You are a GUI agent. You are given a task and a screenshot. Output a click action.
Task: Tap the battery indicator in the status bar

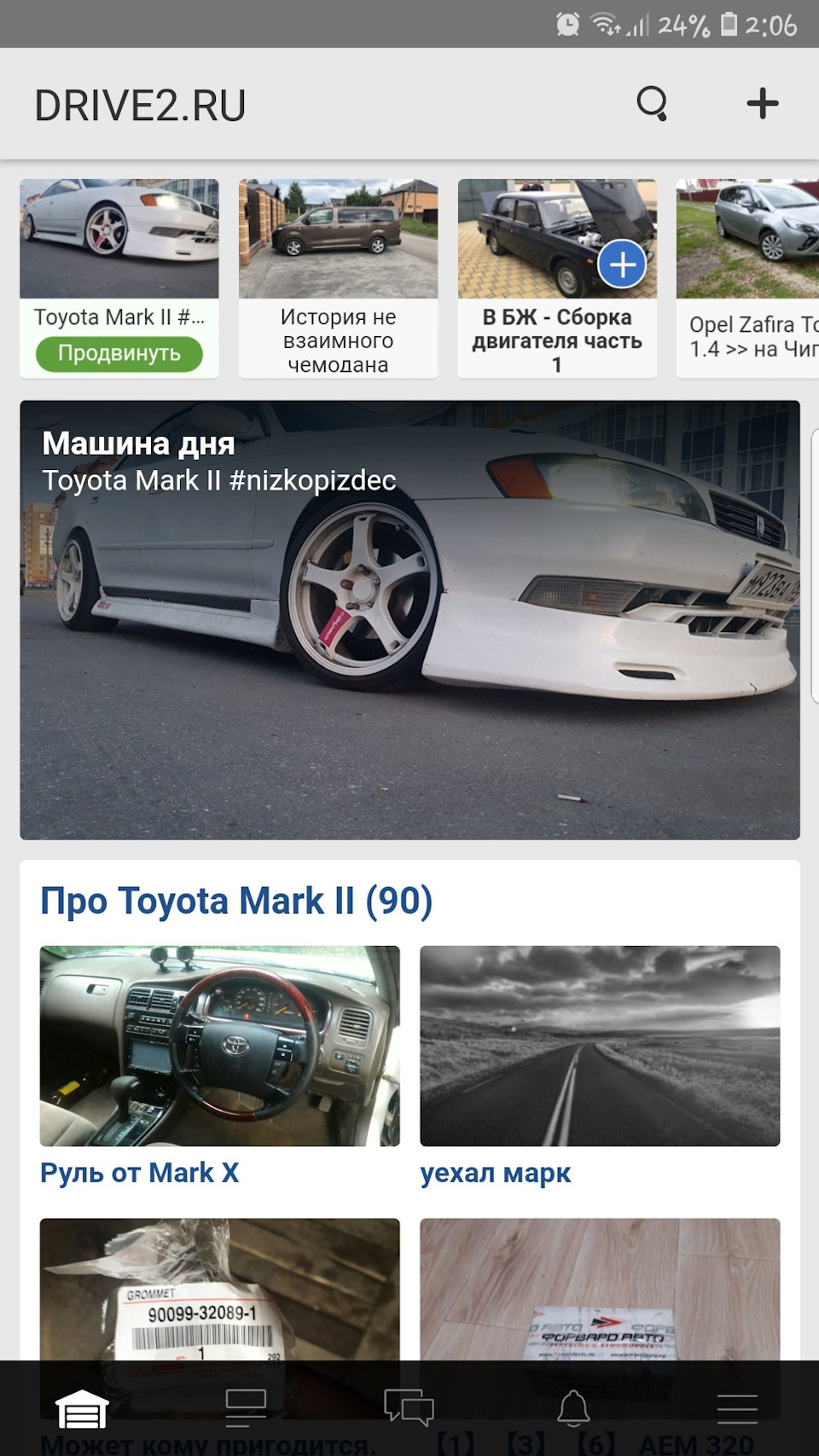(x=731, y=23)
